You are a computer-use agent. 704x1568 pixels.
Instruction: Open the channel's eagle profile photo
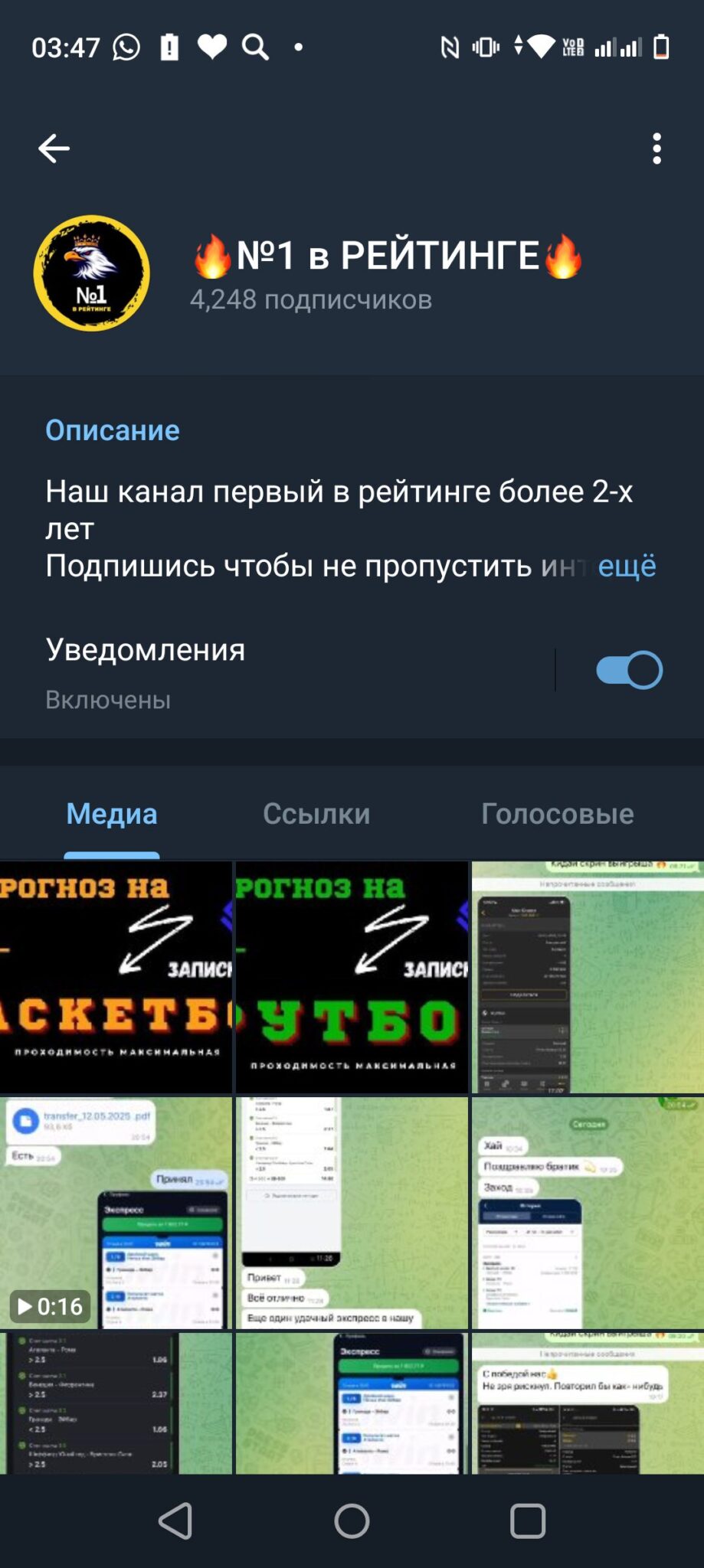point(92,273)
